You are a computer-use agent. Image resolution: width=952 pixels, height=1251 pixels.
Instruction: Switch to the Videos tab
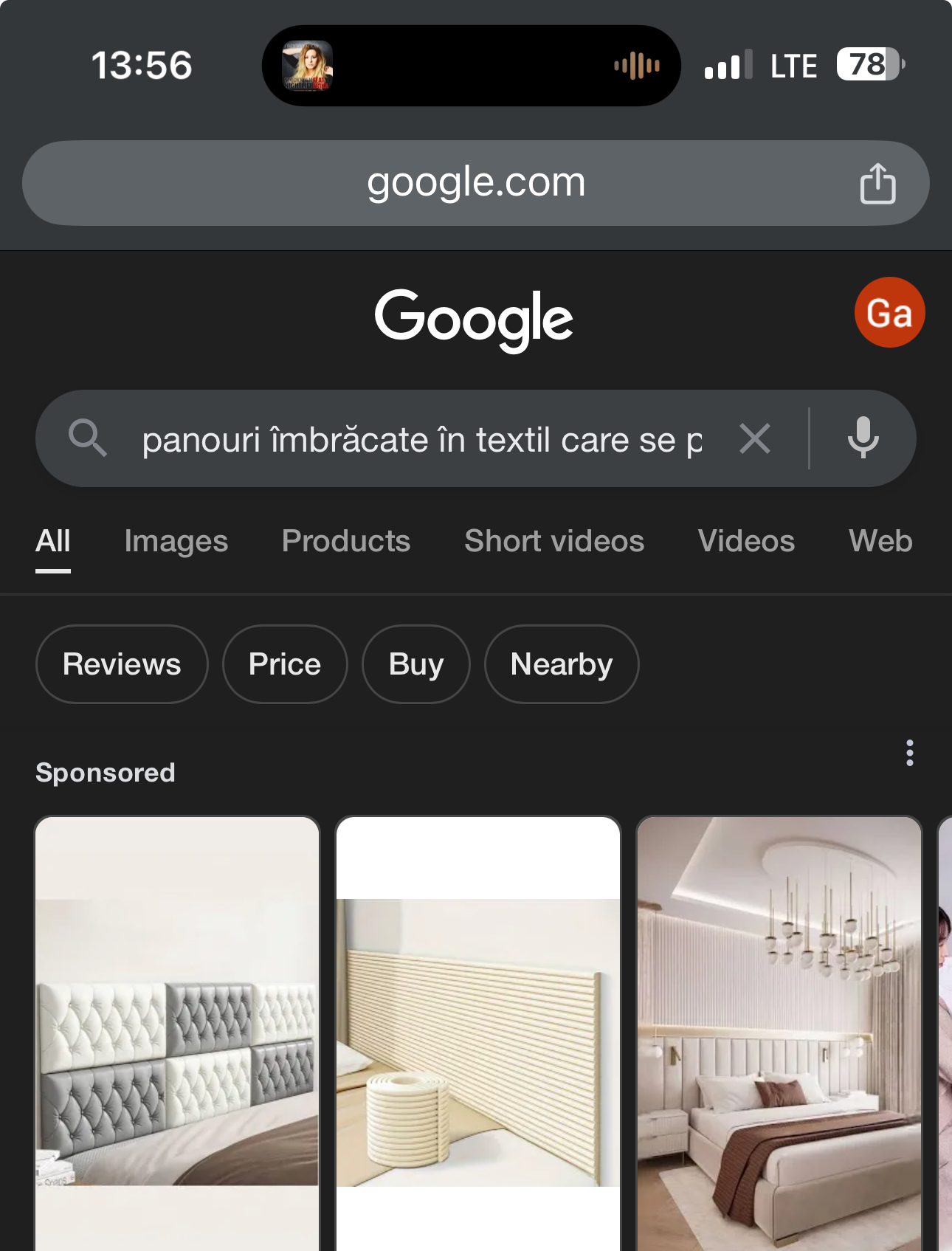pyautogui.click(x=746, y=541)
